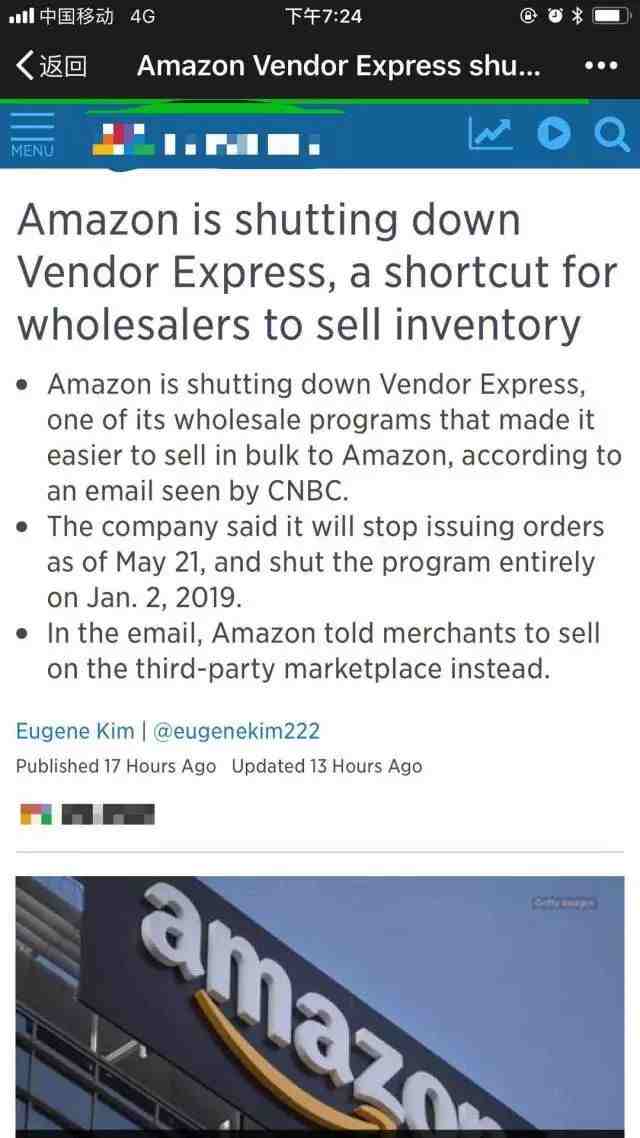Open the Amazon article image
The height and width of the screenshot is (1138, 640).
(320, 1007)
